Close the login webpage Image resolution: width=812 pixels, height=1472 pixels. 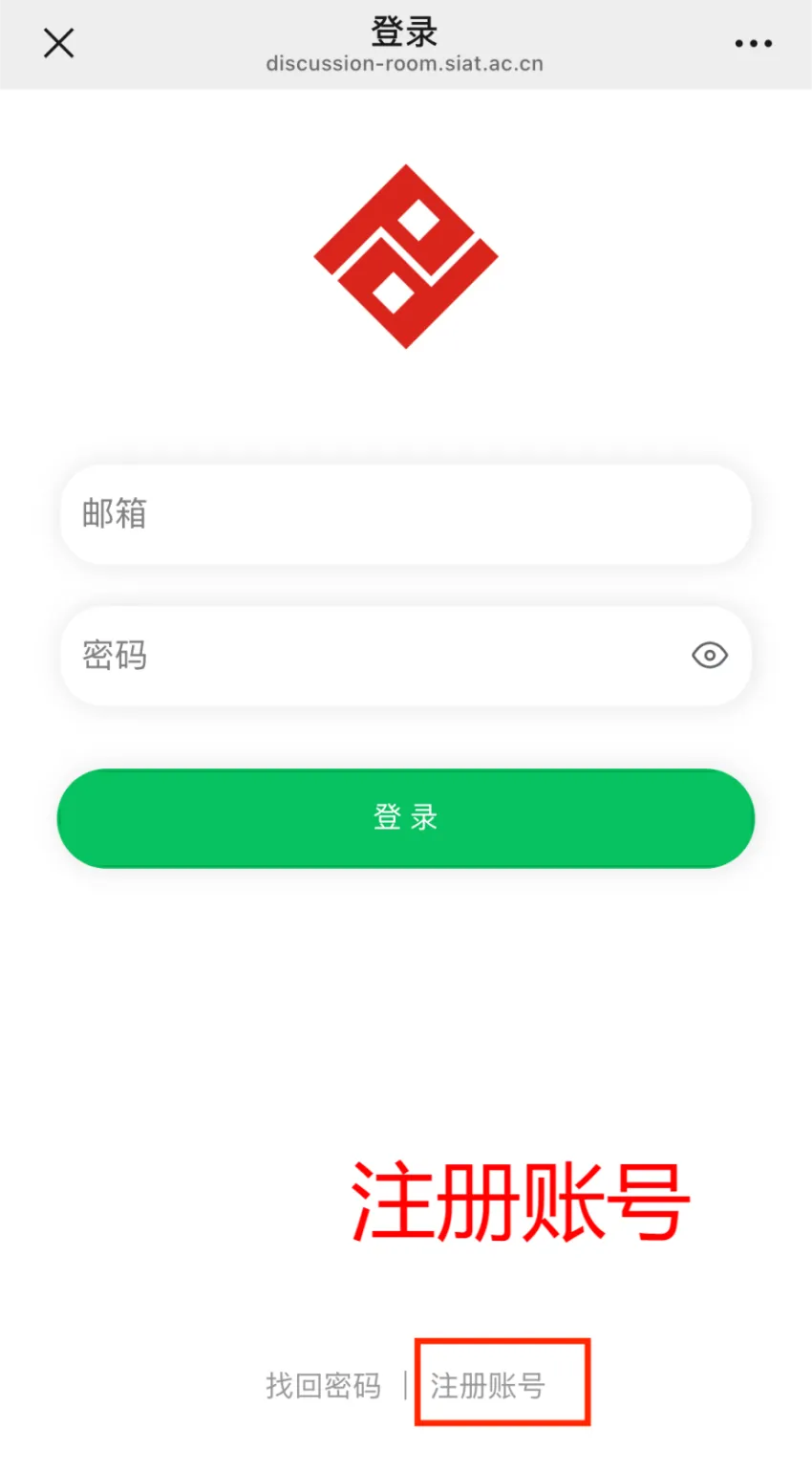[x=58, y=43]
